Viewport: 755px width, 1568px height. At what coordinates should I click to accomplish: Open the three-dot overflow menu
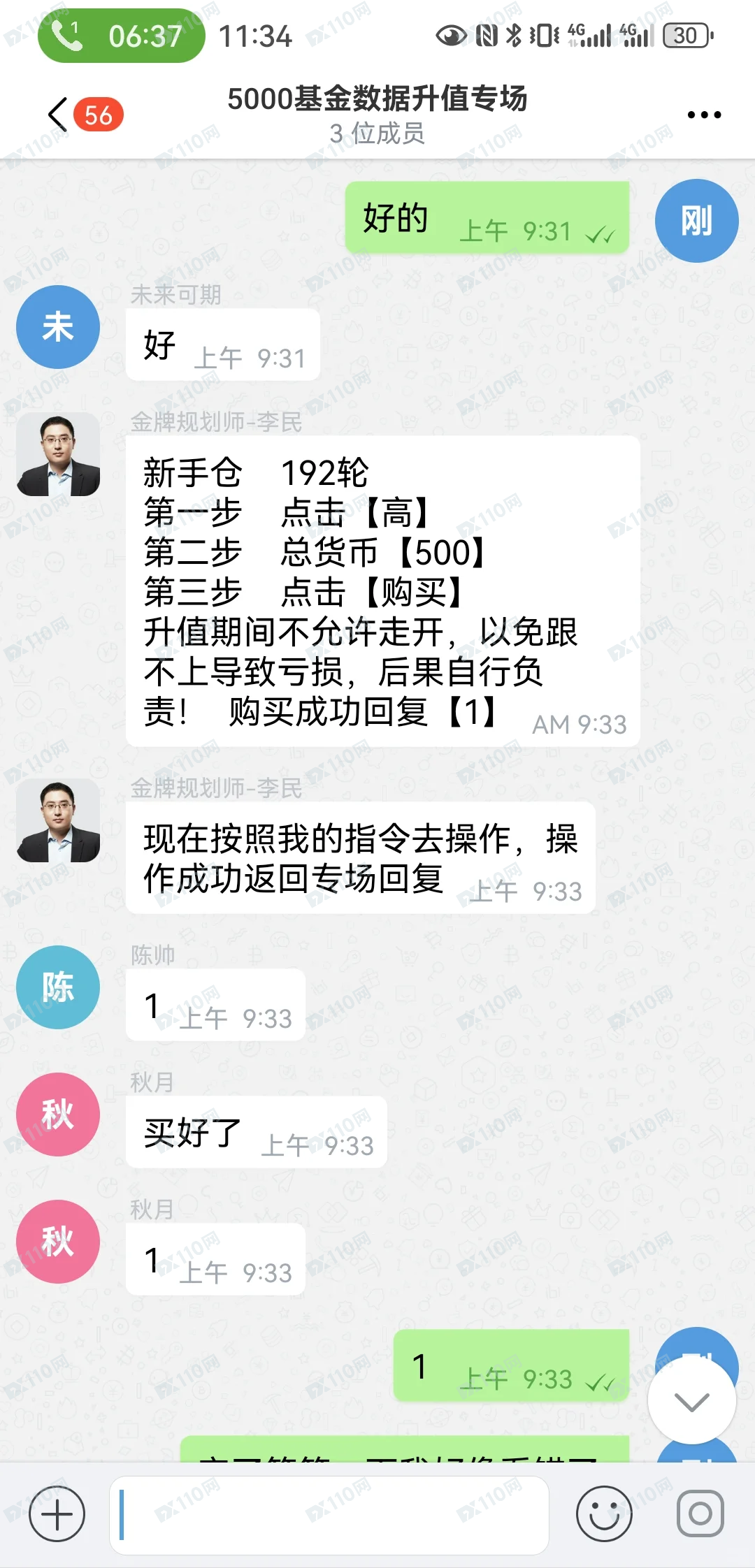tap(703, 115)
